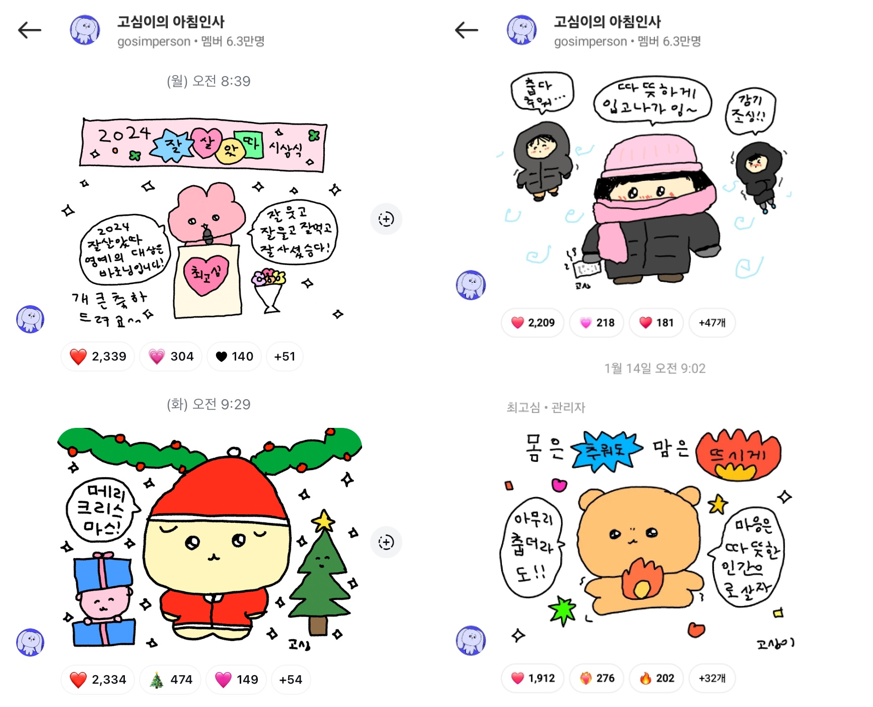
Task: Tap the heart reaction with 2,339 count
Action: tap(98, 357)
